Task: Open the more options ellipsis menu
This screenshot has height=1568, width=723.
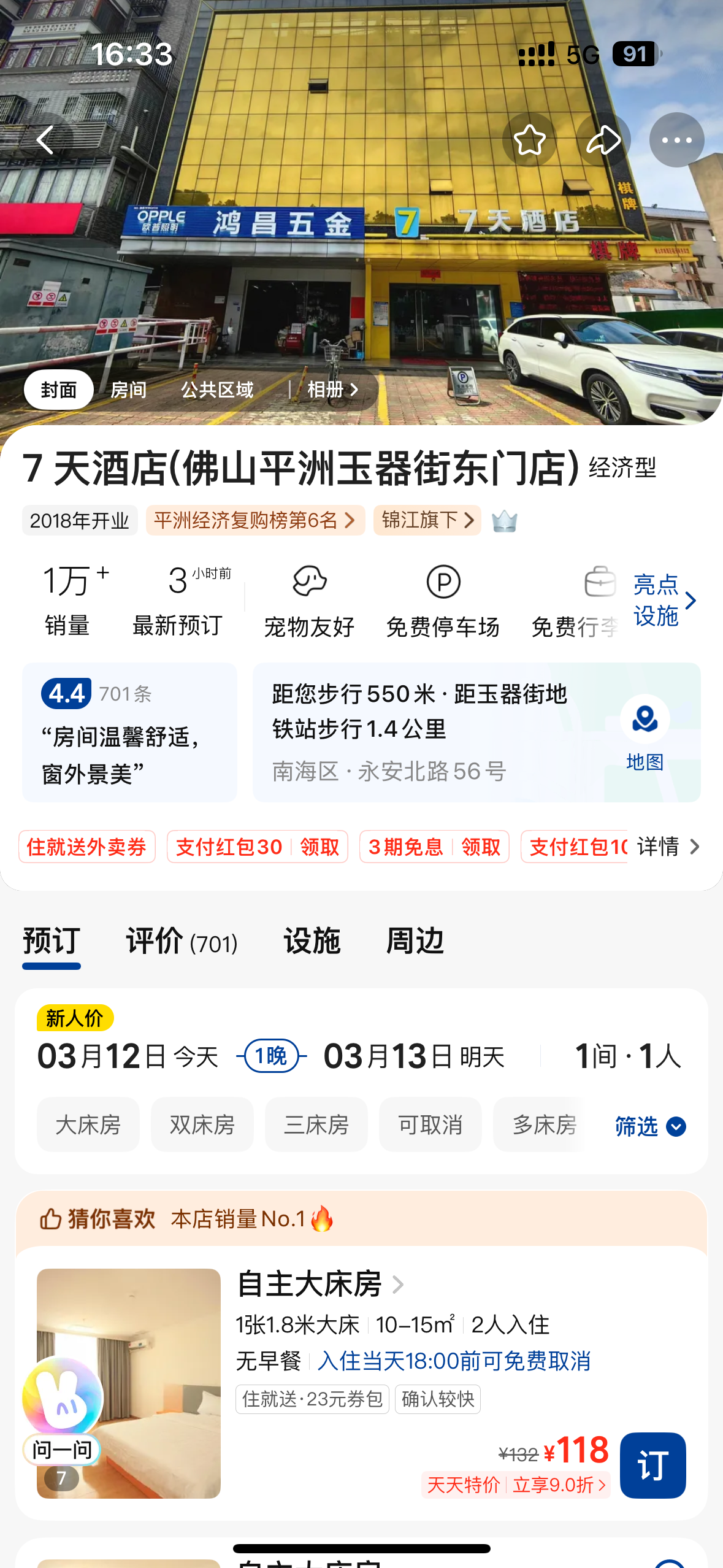Action: 676,139
